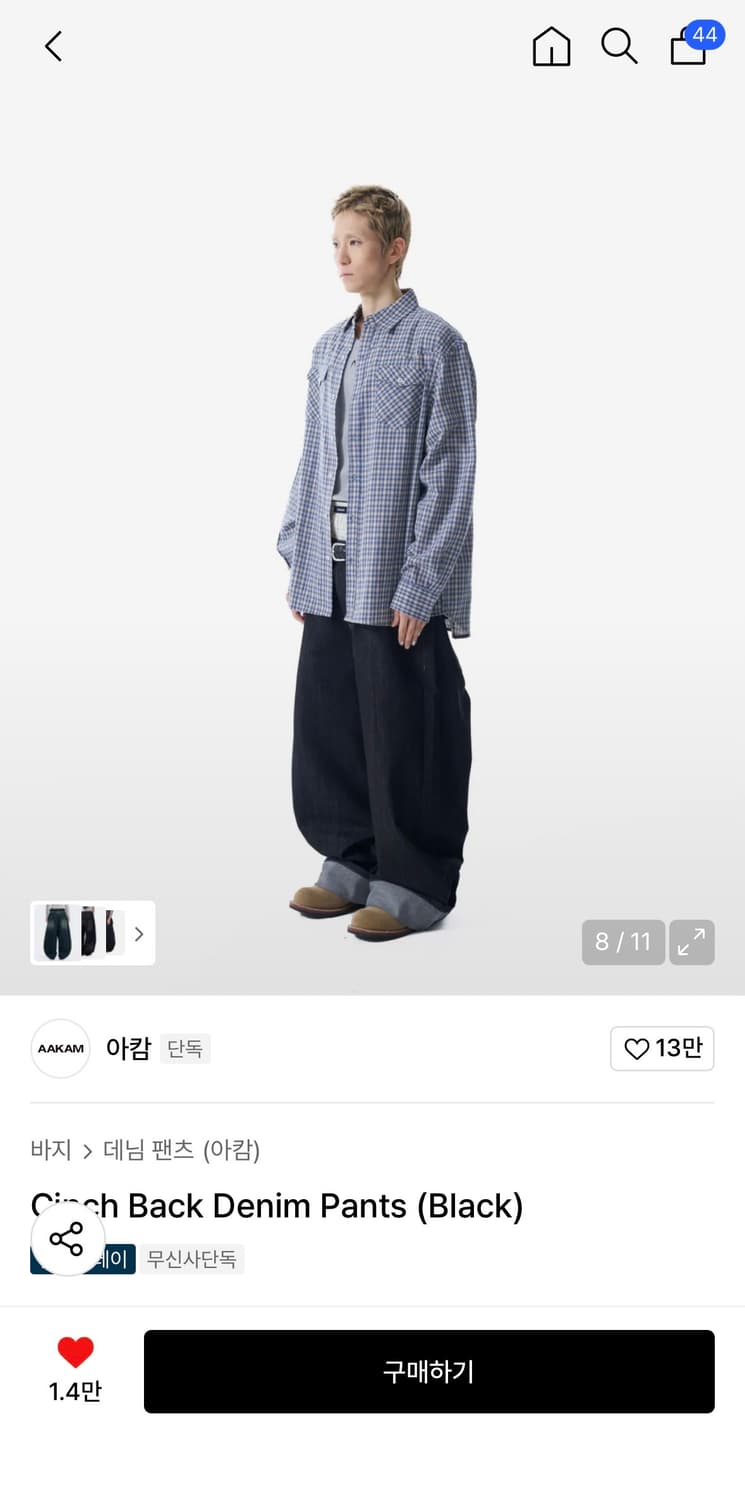This screenshot has height=1500, width=745.
Task: Open the home screen via house icon
Action: (x=551, y=45)
